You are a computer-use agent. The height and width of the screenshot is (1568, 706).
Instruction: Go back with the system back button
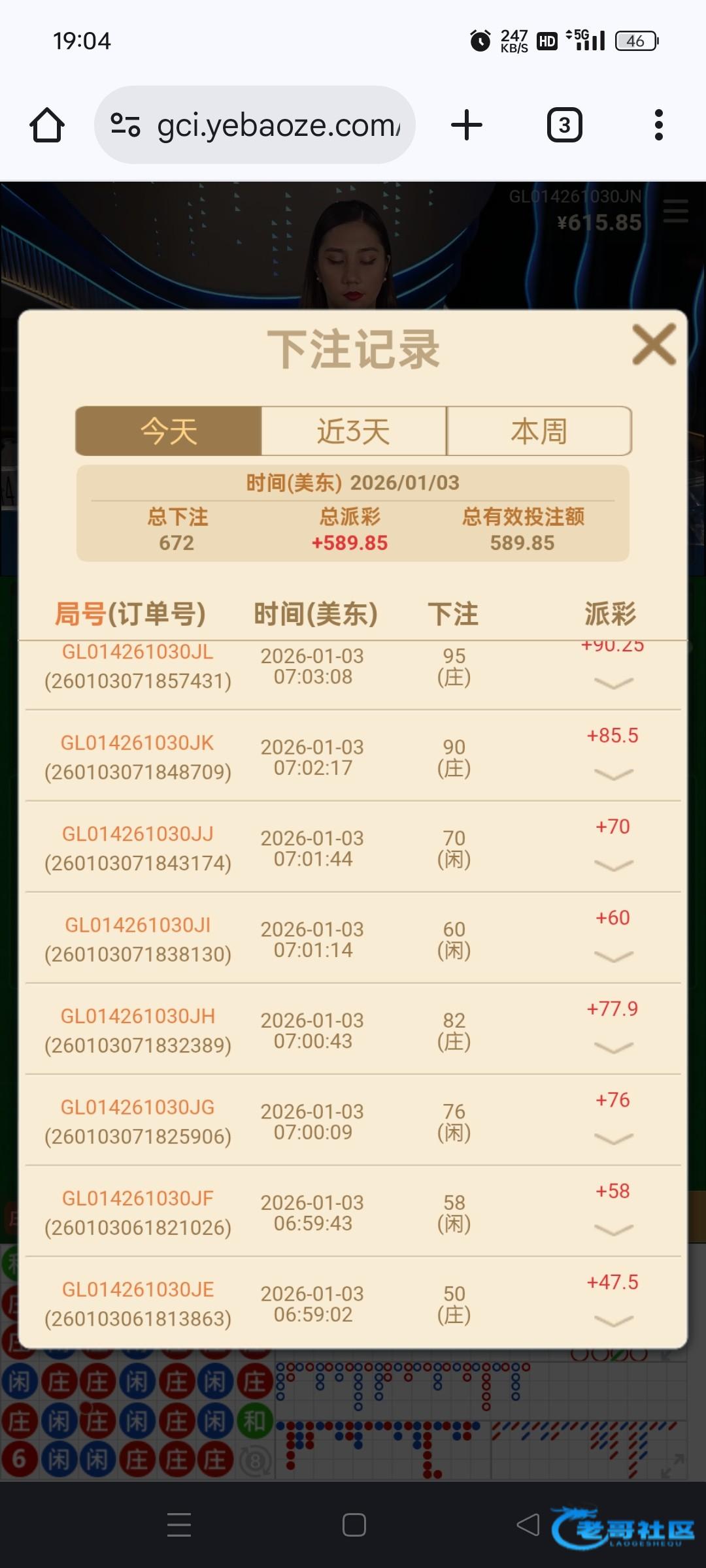pyautogui.click(x=528, y=1525)
